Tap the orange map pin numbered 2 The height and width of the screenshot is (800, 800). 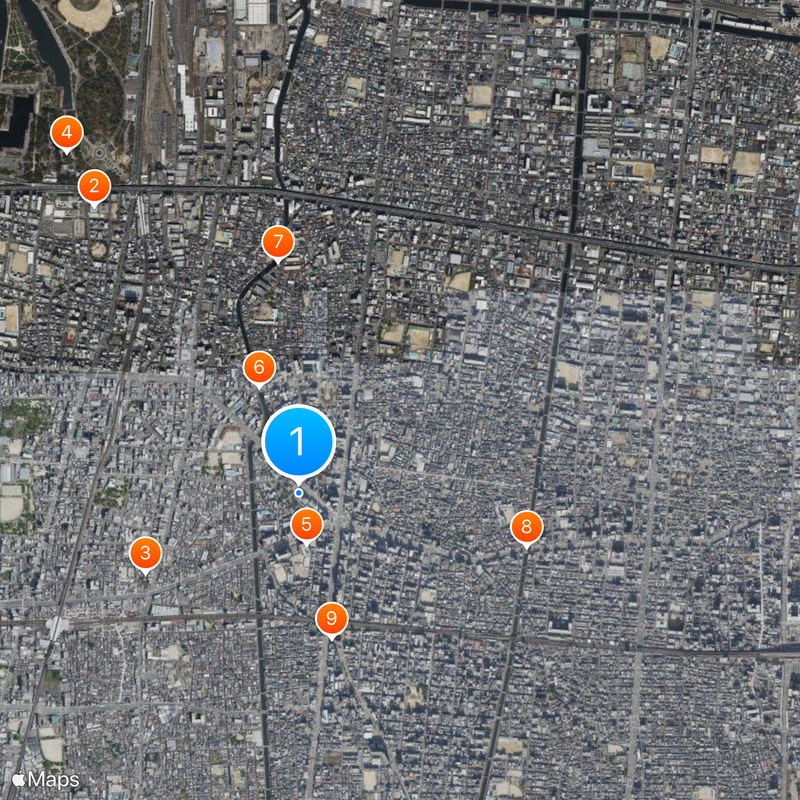[94, 185]
